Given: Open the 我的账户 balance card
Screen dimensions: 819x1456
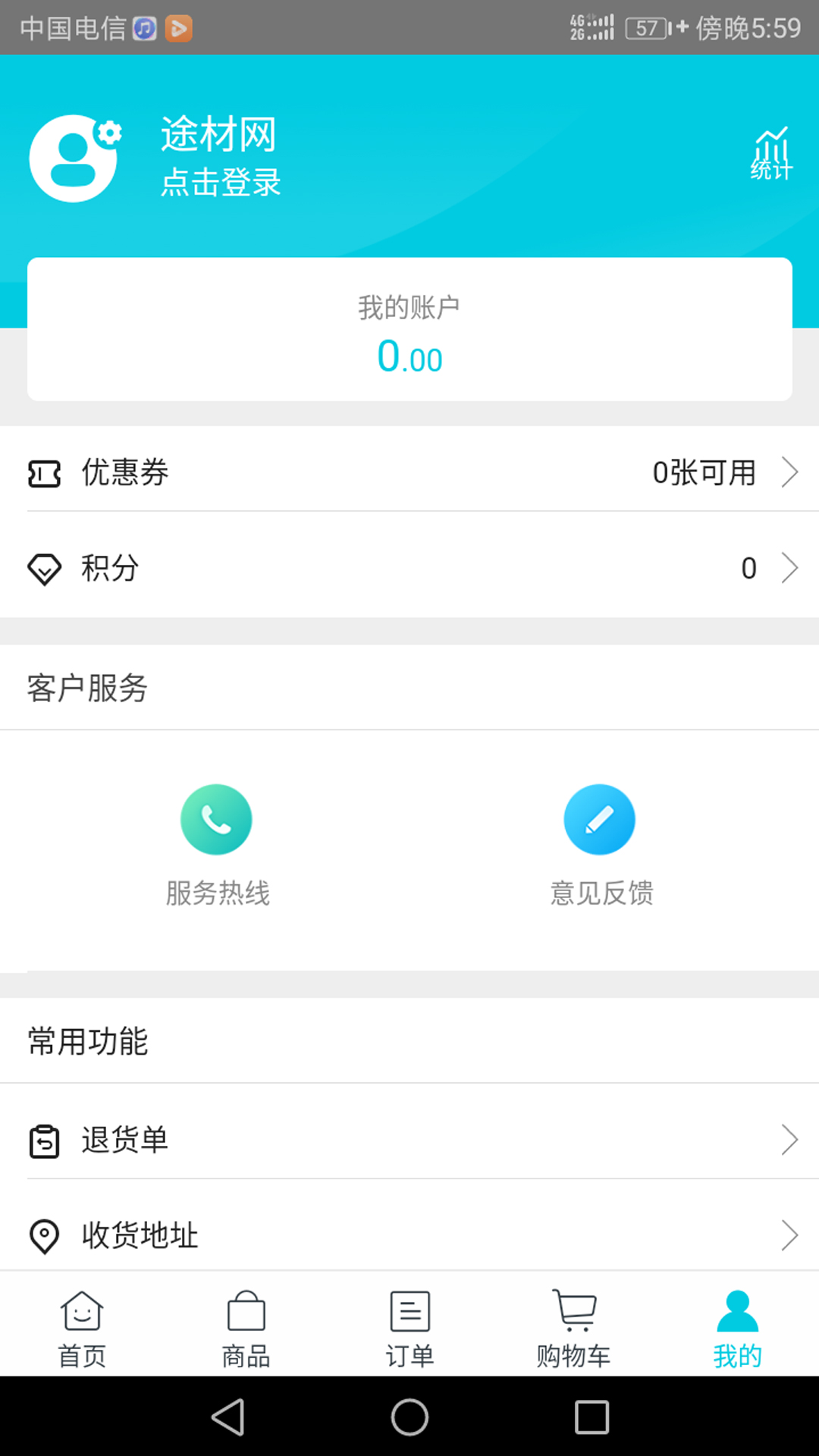Looking at the screenshot, I should [409, 330].
